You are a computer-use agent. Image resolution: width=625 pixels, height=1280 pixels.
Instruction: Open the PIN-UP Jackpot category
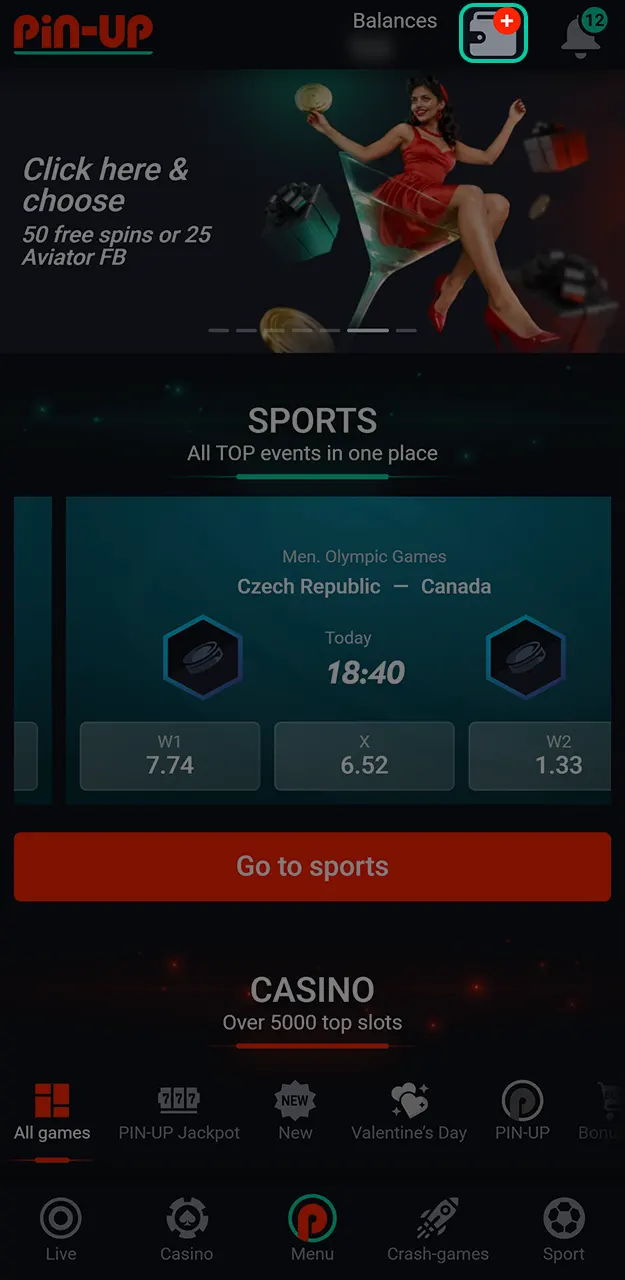pyautogui.click(x=179, y=1112)
